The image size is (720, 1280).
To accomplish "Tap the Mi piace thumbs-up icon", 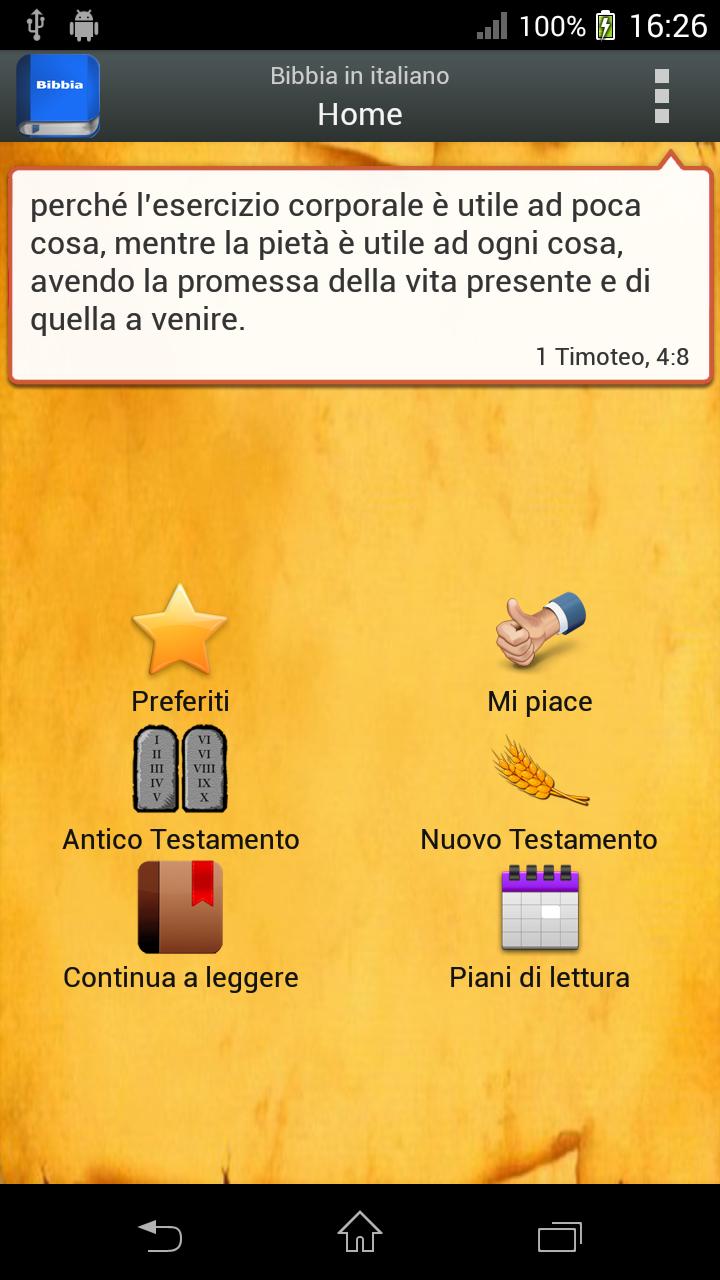I will [540, 628].
